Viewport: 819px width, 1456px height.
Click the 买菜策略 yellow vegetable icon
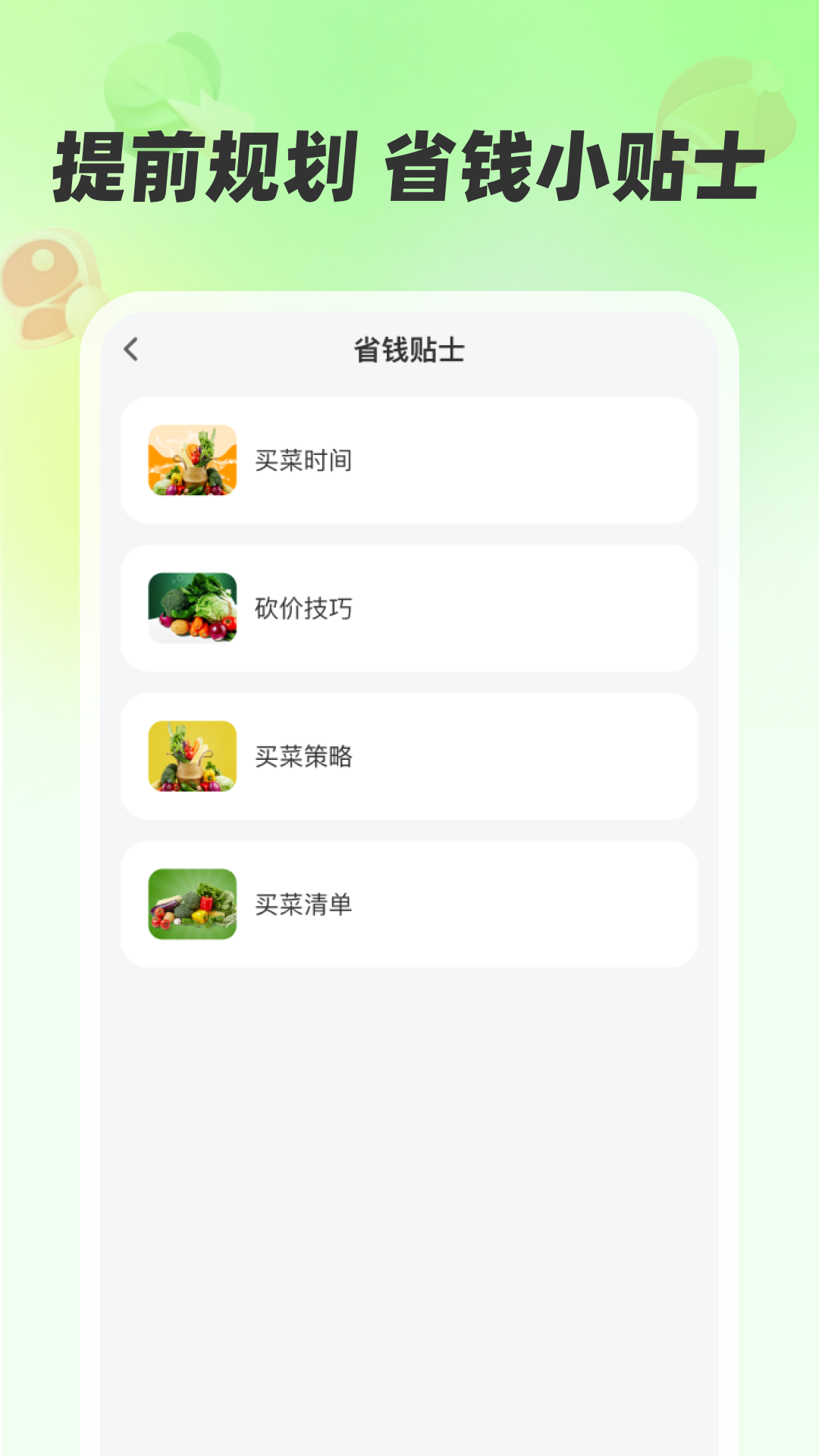(193, 755)
